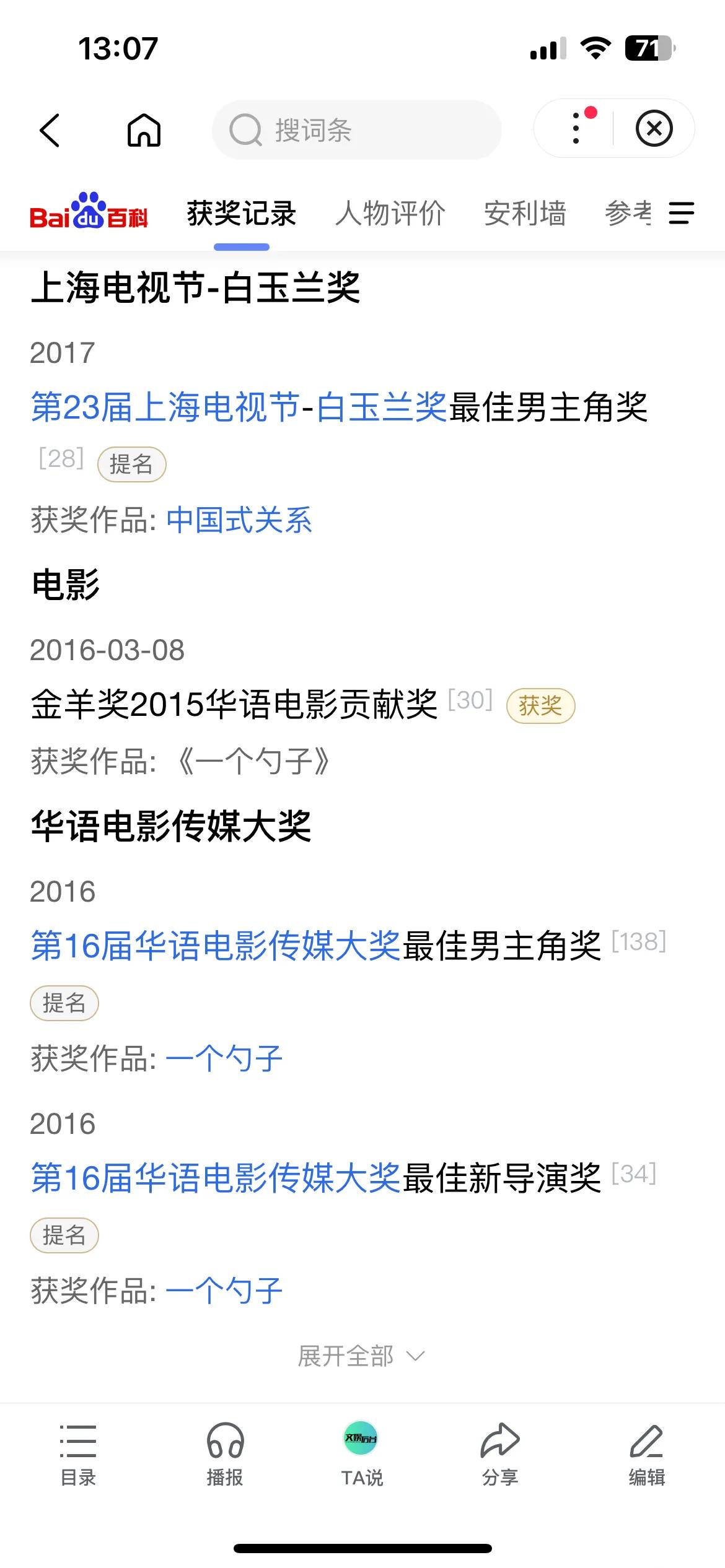This screenshot has height=1568, width=725.
Task: Switch to the 安利墙 tab
Action: 525,214
